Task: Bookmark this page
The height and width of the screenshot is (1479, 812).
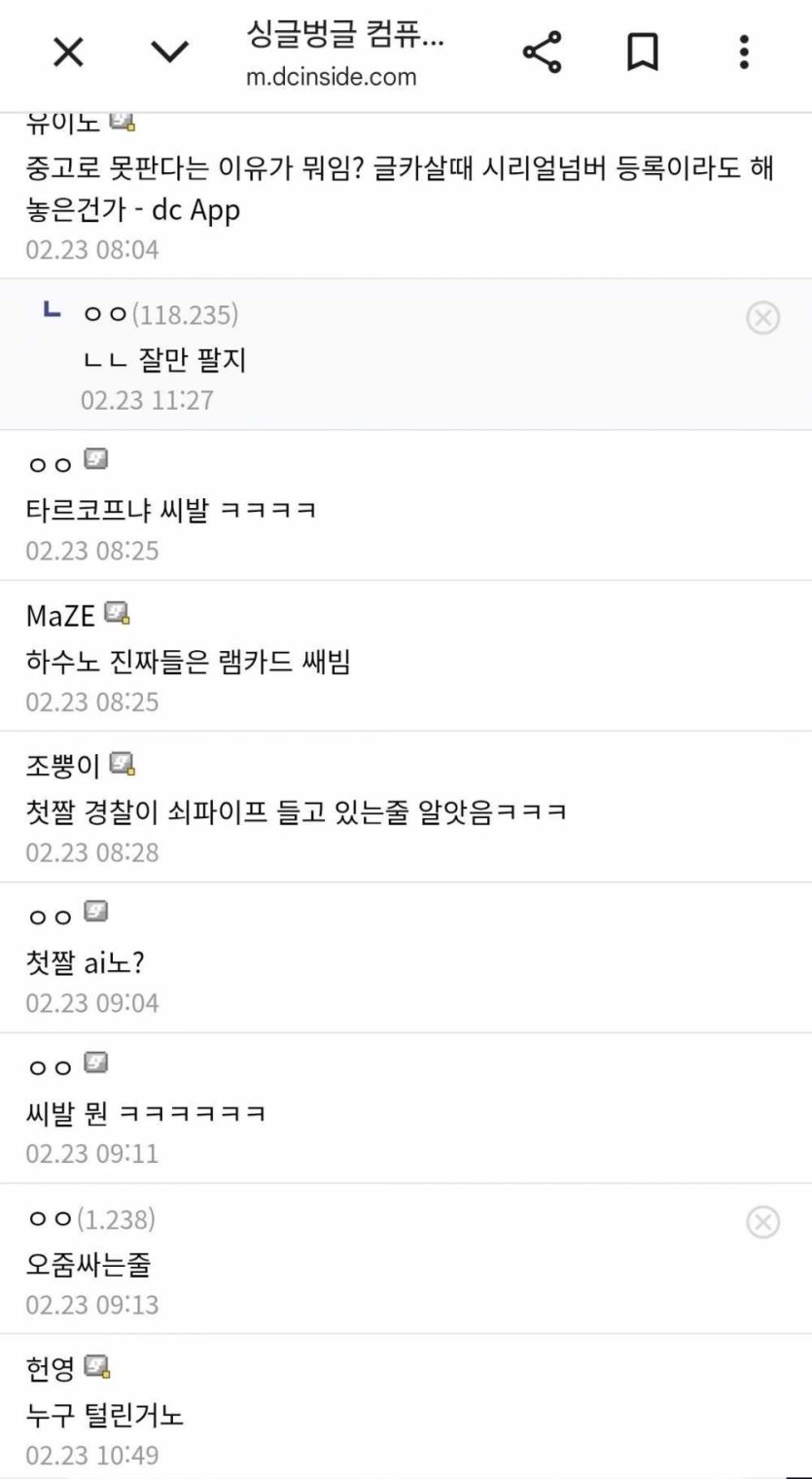Action: pyautogui.click(x=642, y=53)
